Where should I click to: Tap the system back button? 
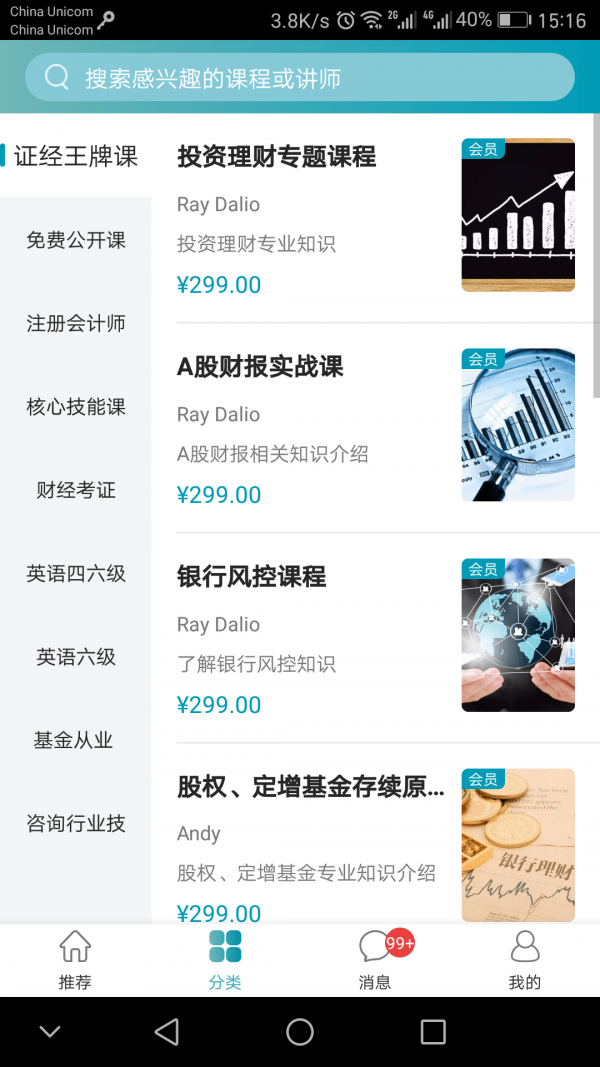coord(167,1032)
